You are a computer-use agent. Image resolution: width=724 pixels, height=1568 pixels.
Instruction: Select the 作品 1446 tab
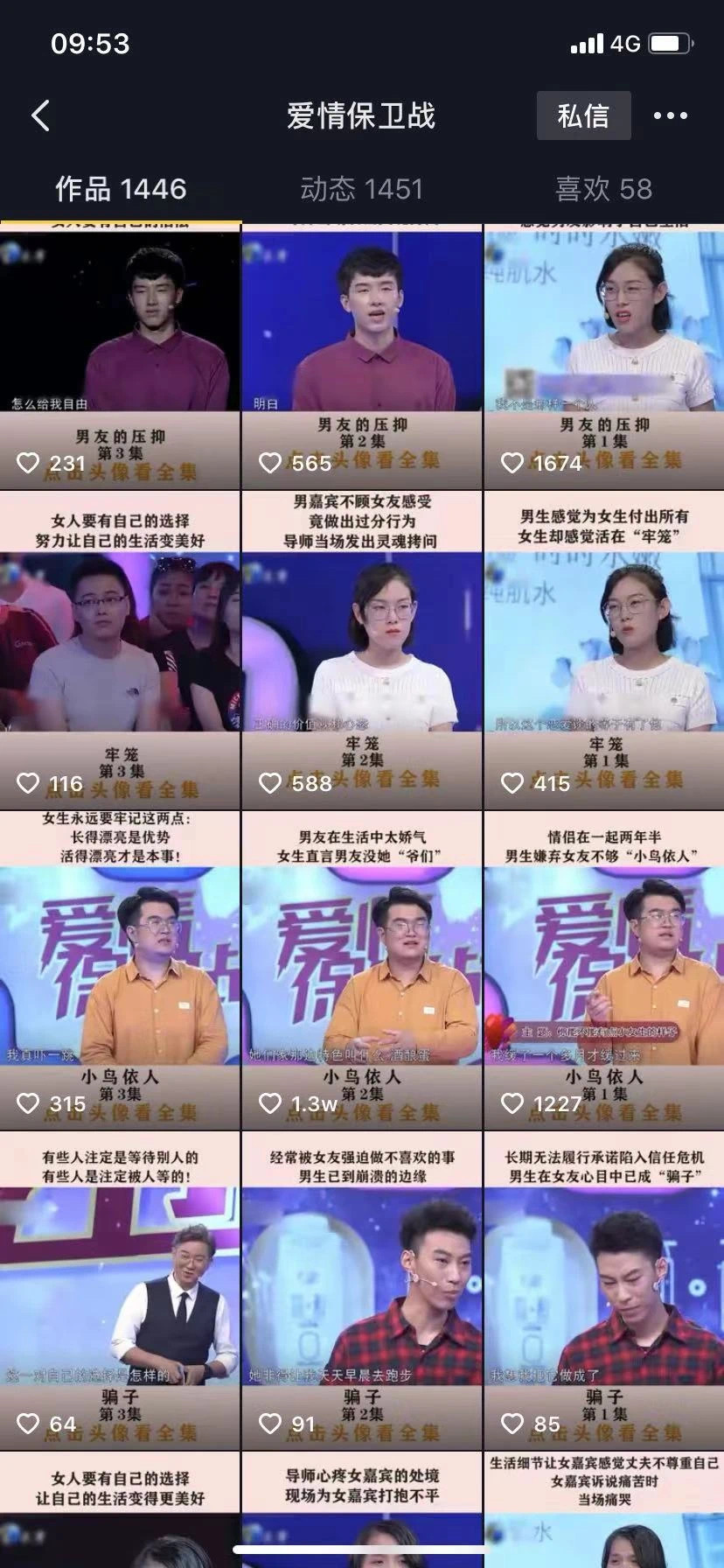click(121, 189)
